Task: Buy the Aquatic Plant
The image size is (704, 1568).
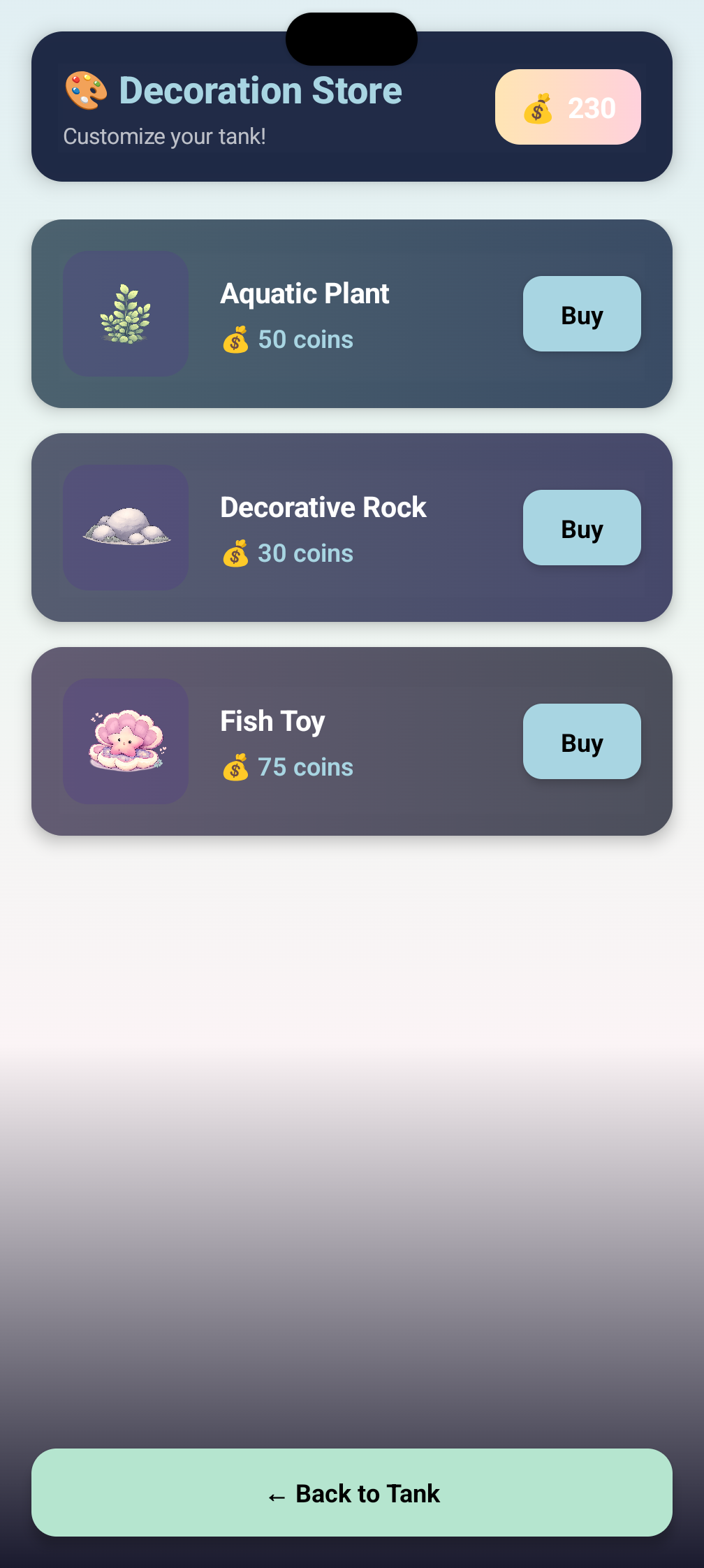Action: tap(581, 314)
